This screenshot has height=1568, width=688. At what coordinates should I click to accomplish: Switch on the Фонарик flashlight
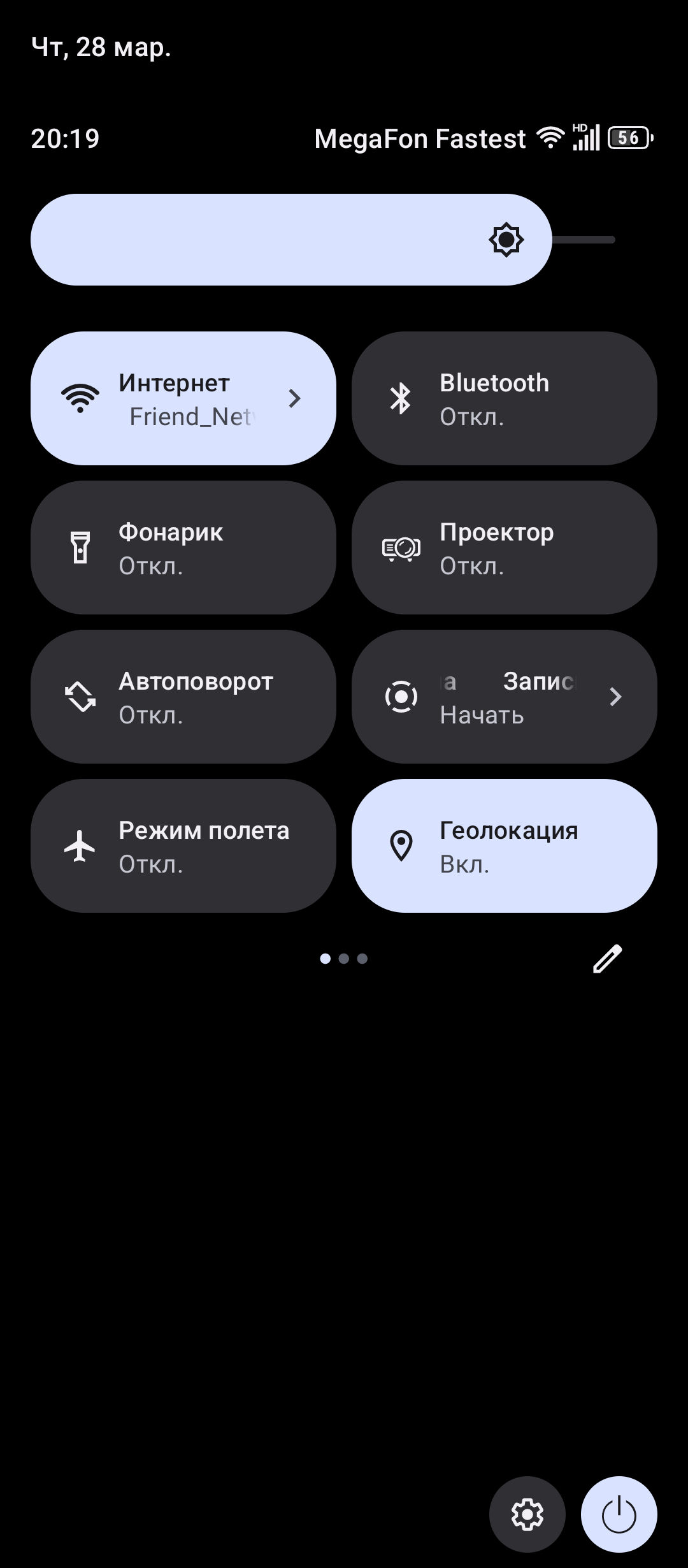tap(183, 548)
